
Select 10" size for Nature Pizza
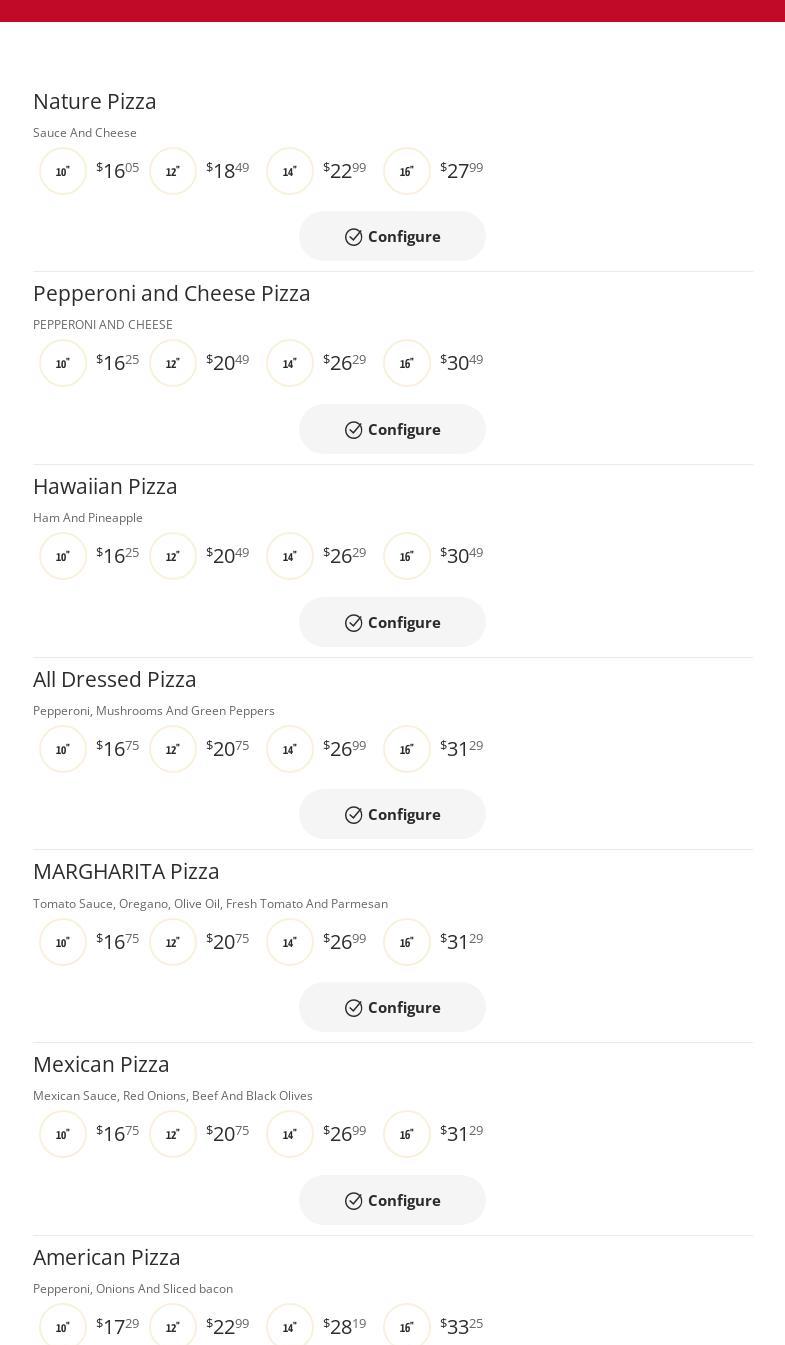click(63, 171)
